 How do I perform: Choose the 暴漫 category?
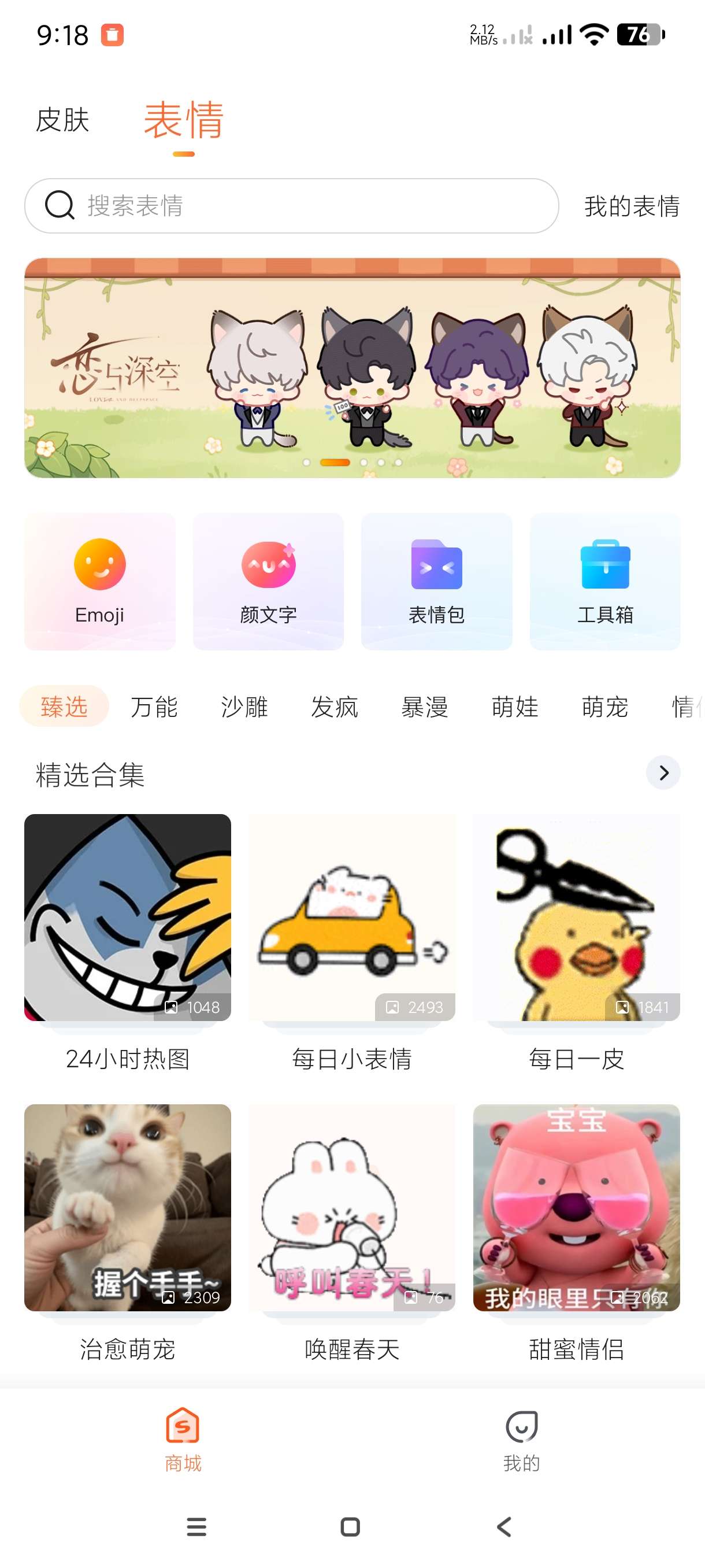coord(425,707)
